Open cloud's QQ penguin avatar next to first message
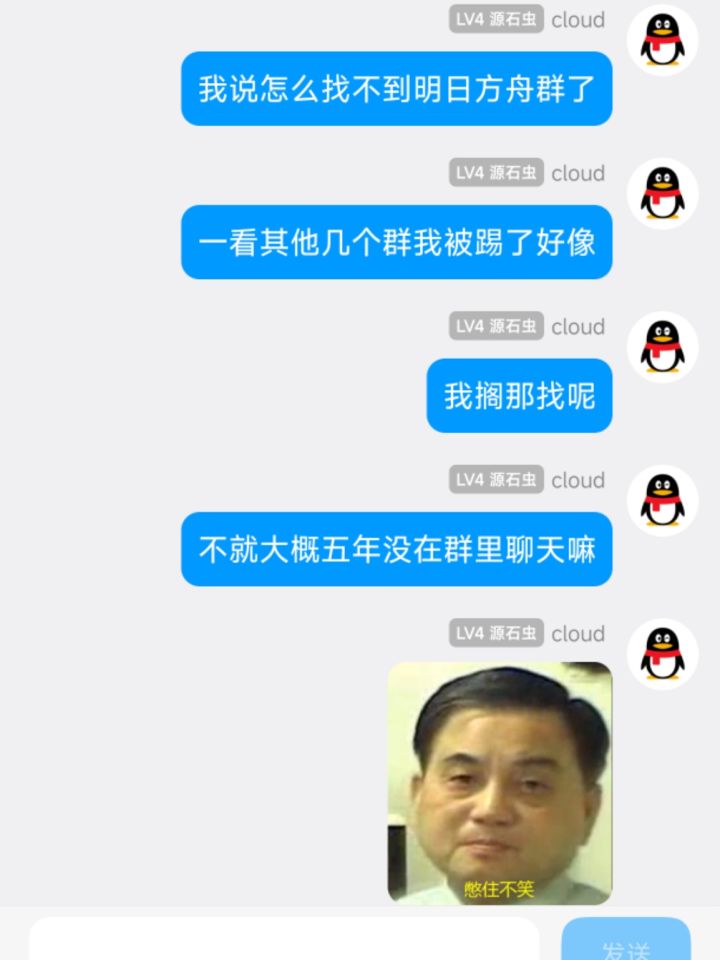720x960 pixels. [662, 38]
